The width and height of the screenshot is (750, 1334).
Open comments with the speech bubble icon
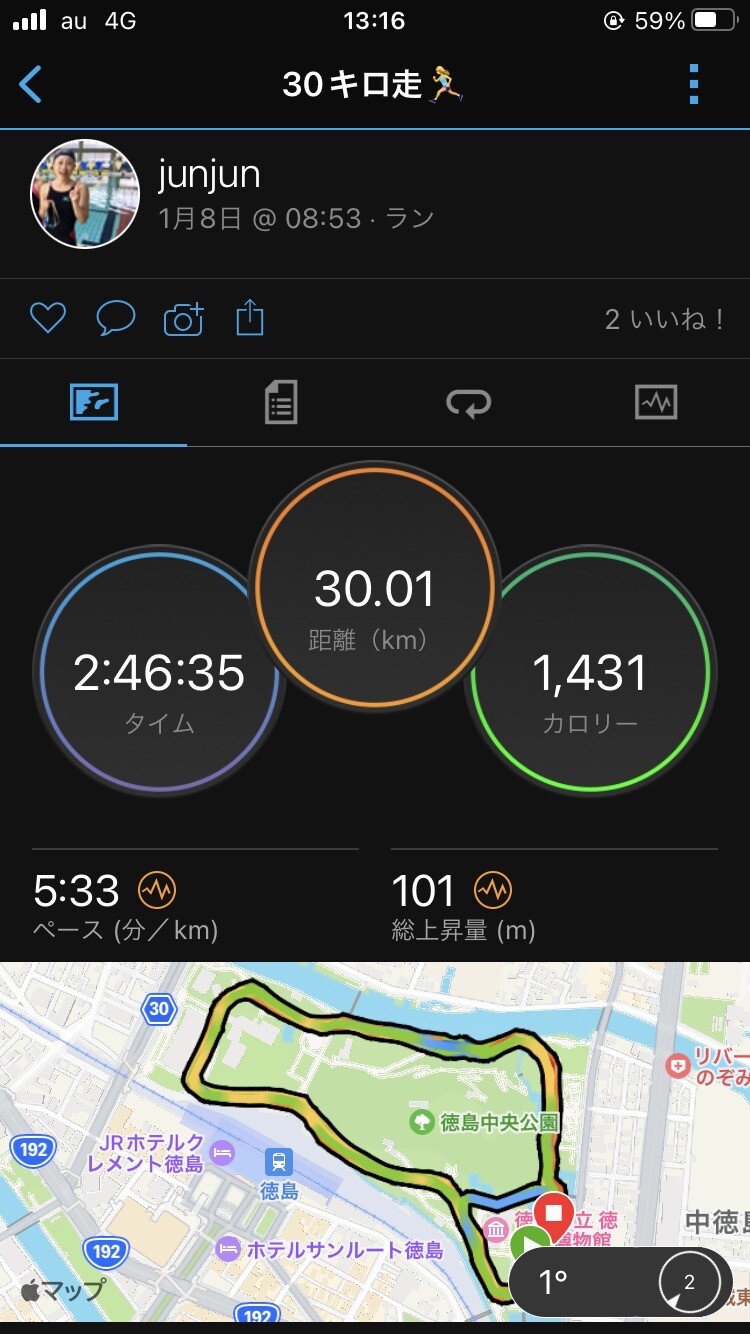pyautogui.click(x=117, y=317)
